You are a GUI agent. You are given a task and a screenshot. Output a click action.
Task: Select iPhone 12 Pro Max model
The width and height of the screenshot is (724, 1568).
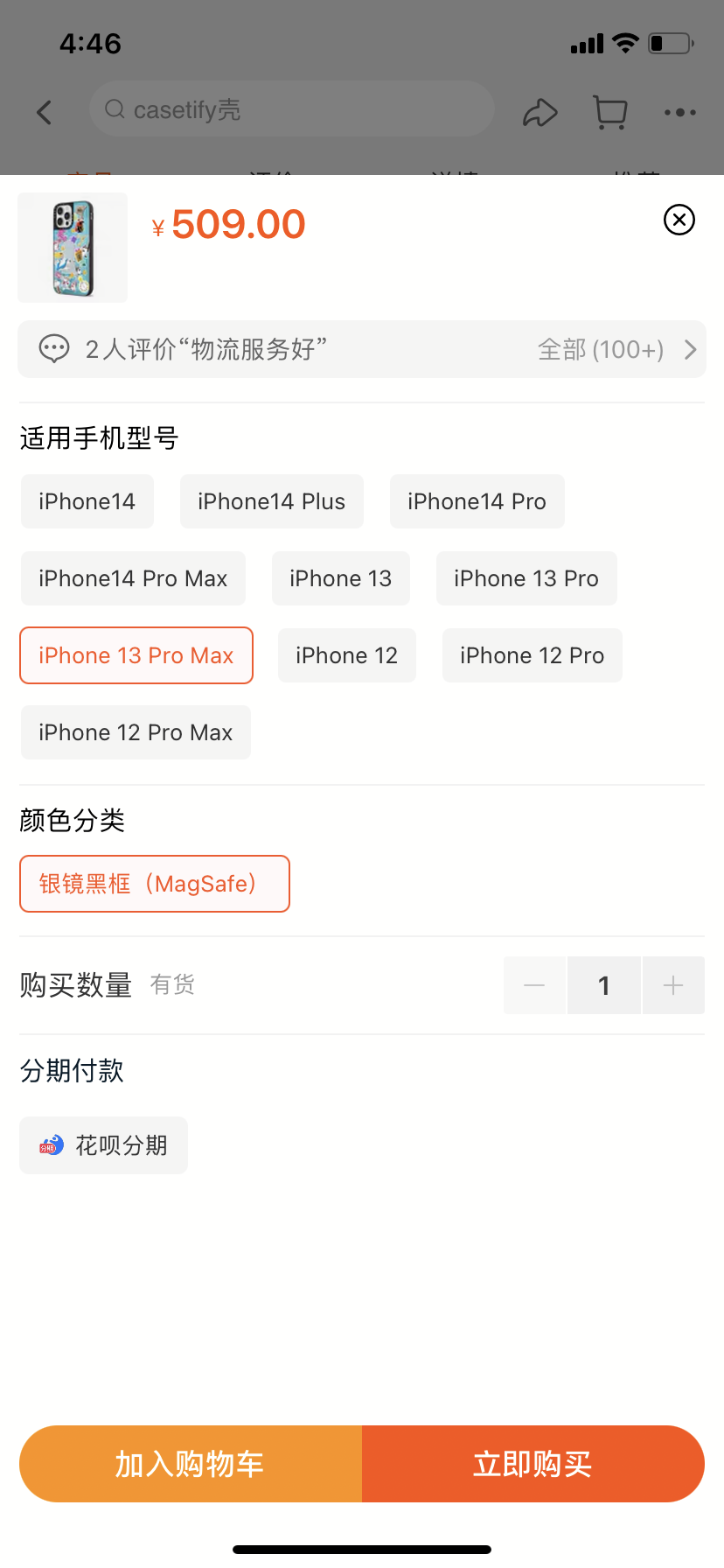[x=136, y=732]
